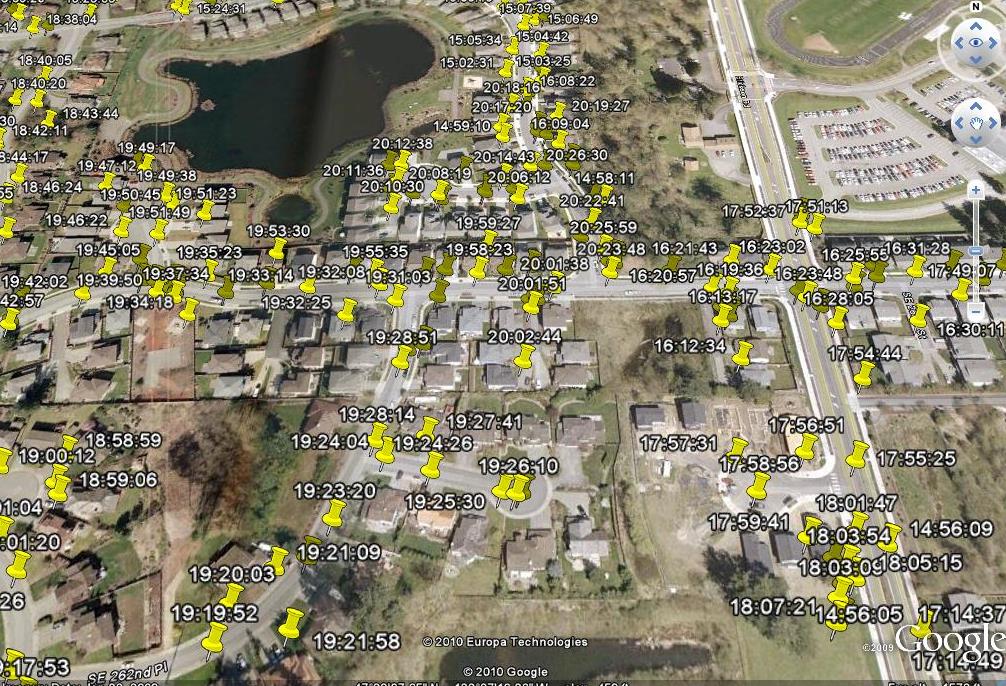Select the 17:56:51 placemark pin

point(806,446)
